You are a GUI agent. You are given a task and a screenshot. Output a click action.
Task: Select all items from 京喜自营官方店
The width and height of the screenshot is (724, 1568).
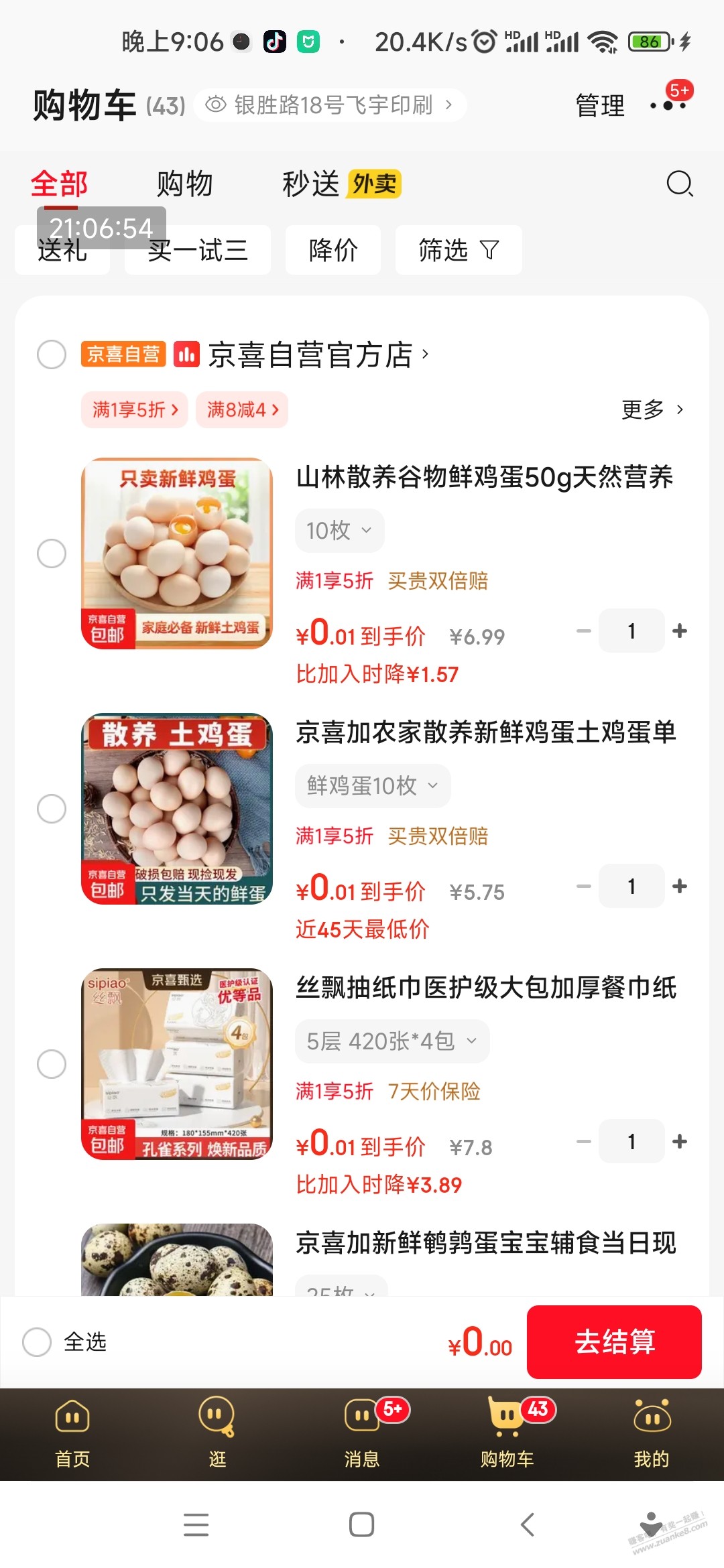click(x=52, y=354)
